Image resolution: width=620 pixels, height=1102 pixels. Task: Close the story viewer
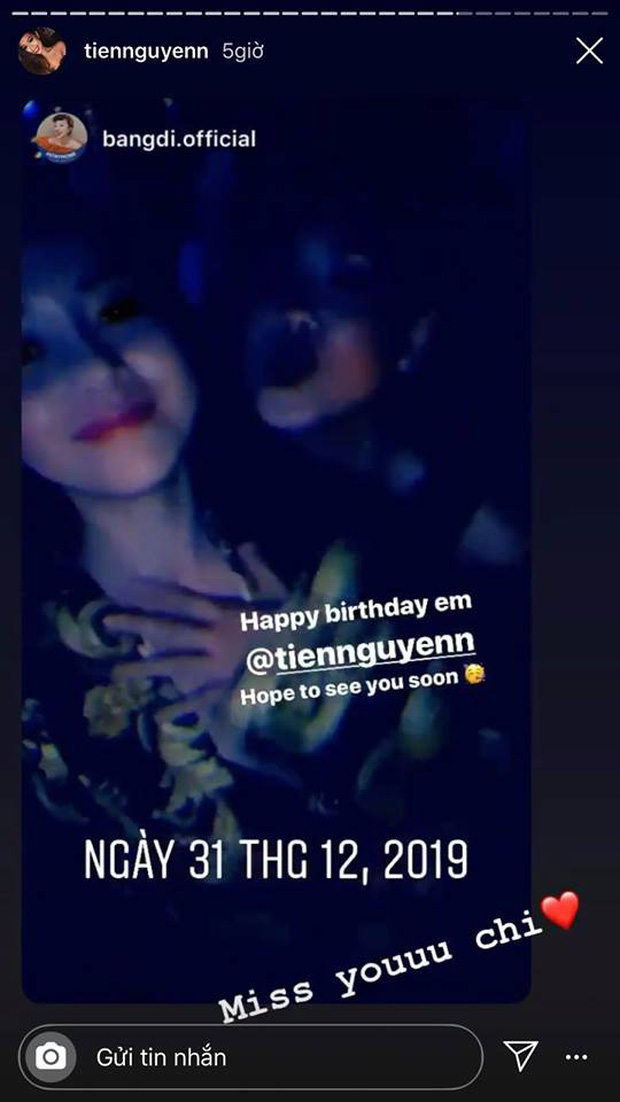coord(589,51)
